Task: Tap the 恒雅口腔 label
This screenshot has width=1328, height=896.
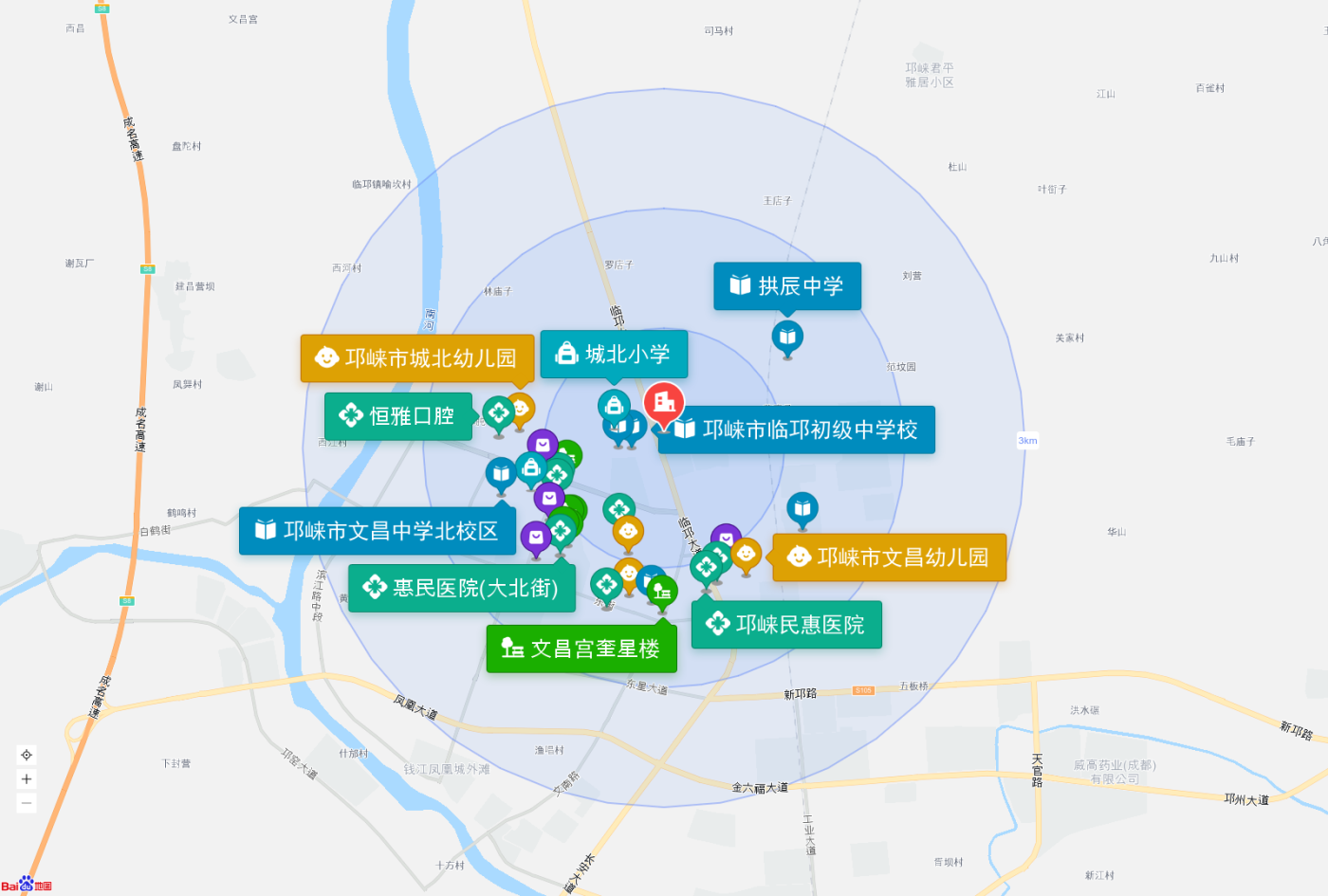Action: pos(398,416)
